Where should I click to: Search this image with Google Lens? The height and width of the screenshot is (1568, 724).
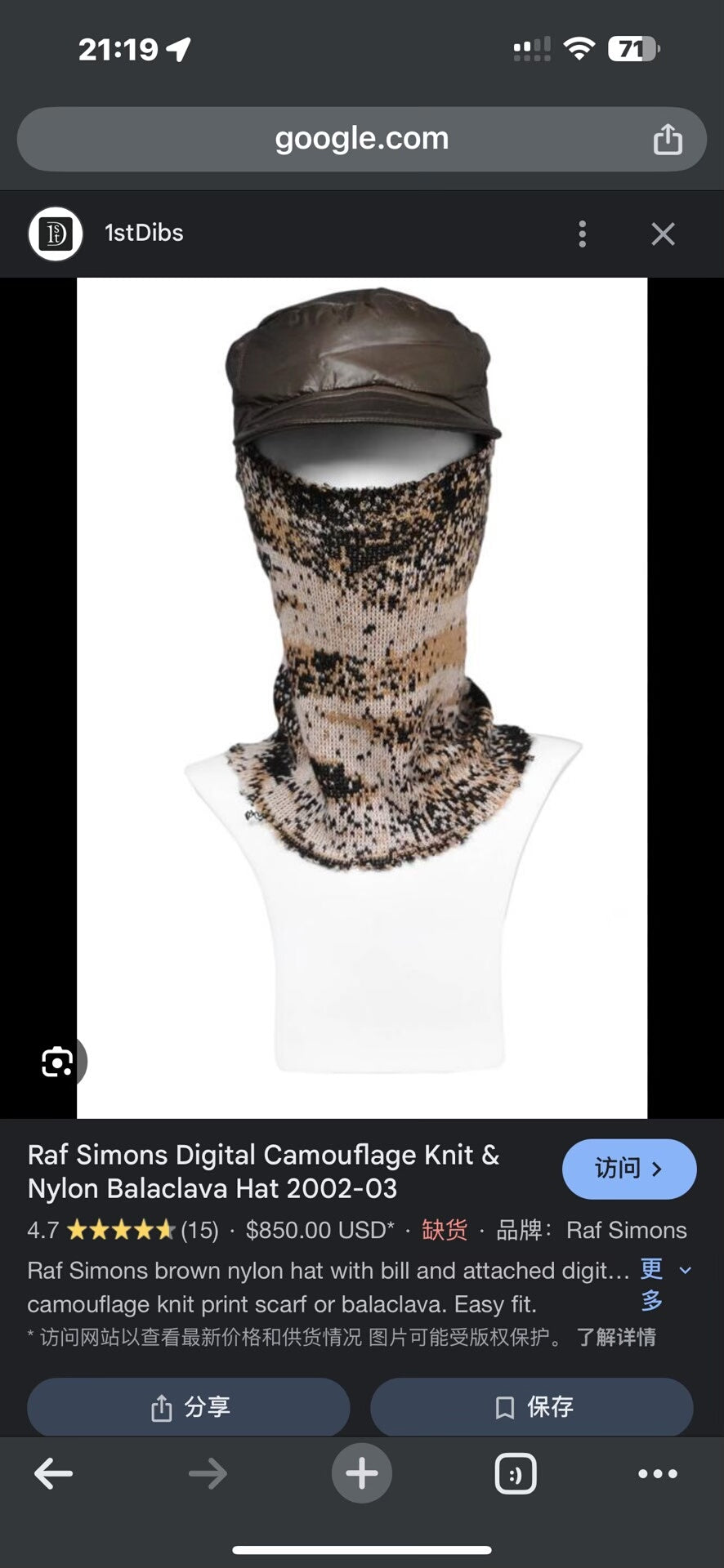[x=57, y=1062]
